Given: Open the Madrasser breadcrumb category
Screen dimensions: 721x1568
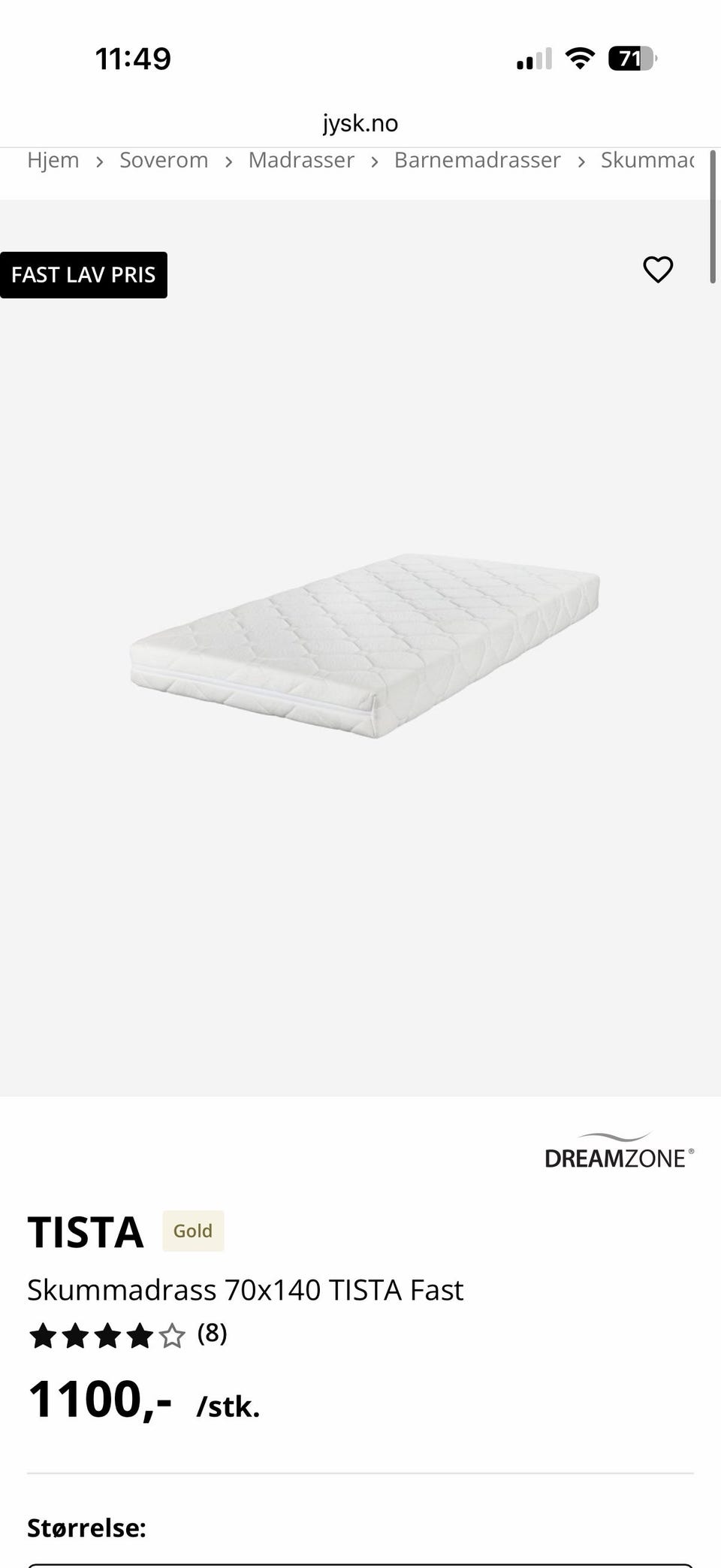Looking at the screenshot, I should click(301, 160).
